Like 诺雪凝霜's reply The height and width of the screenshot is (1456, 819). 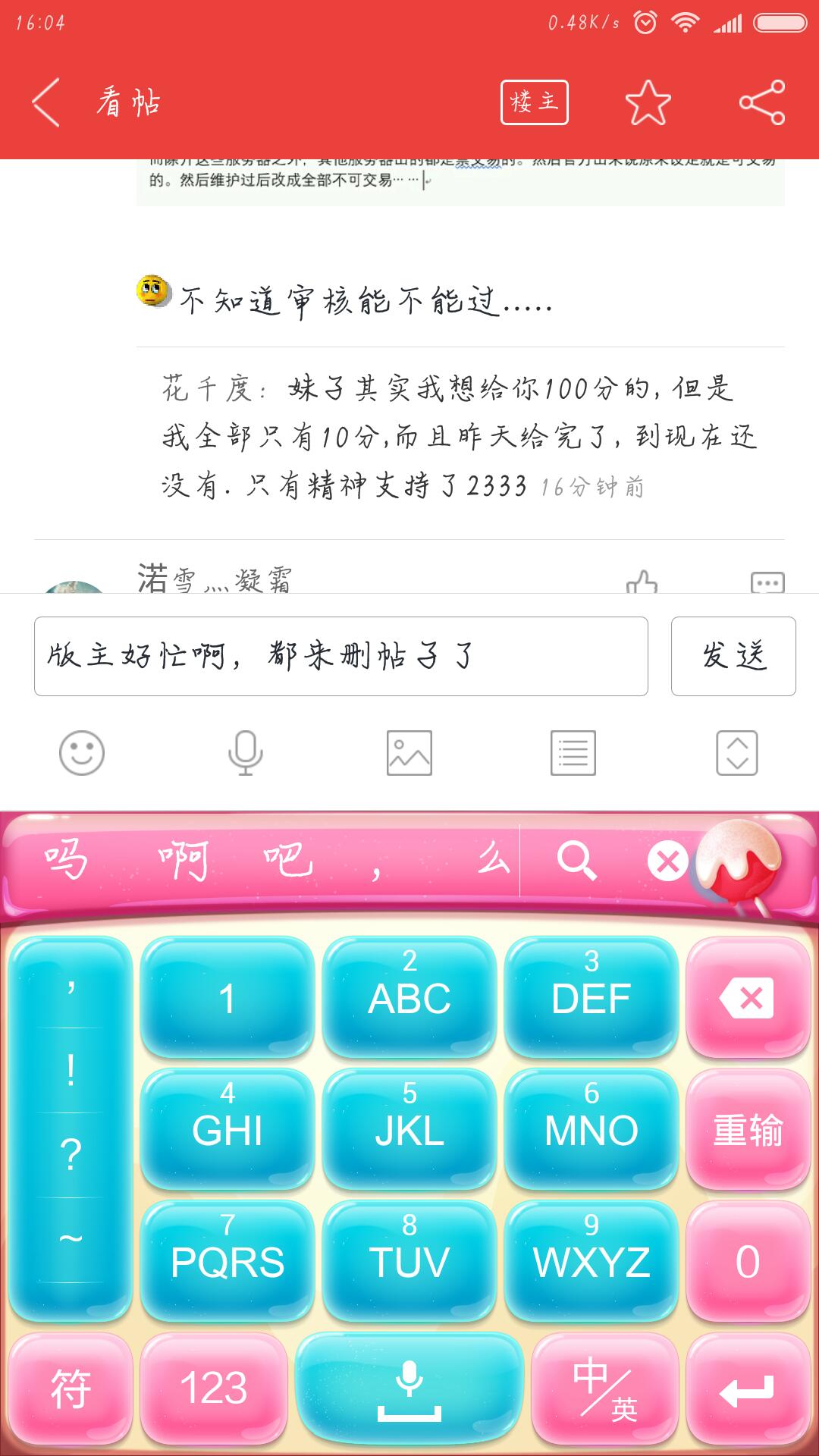point(642,582)
